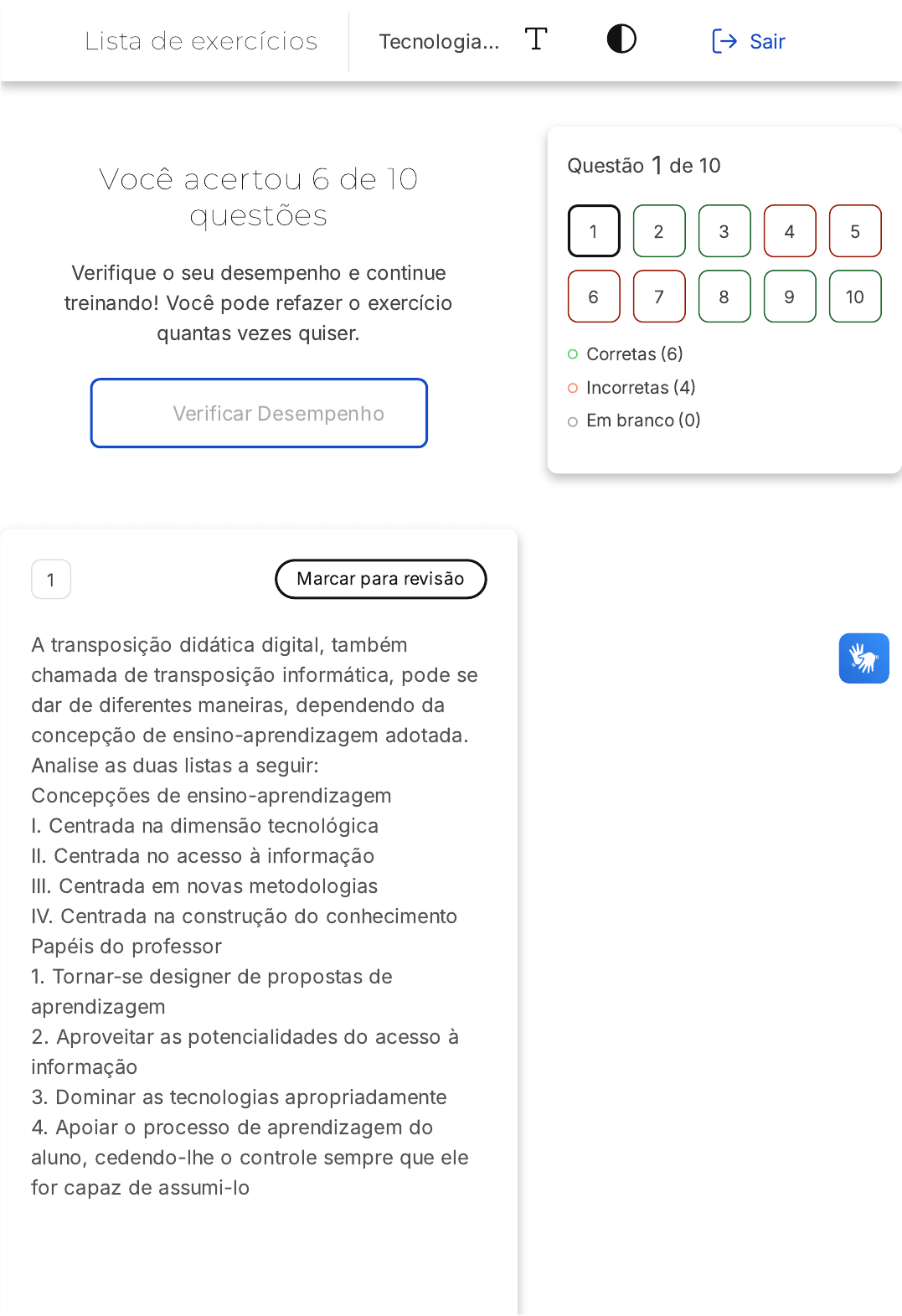The image size is (902, 1316).
Task: Toggle the contrast mode icon
Action: (621, 39)
